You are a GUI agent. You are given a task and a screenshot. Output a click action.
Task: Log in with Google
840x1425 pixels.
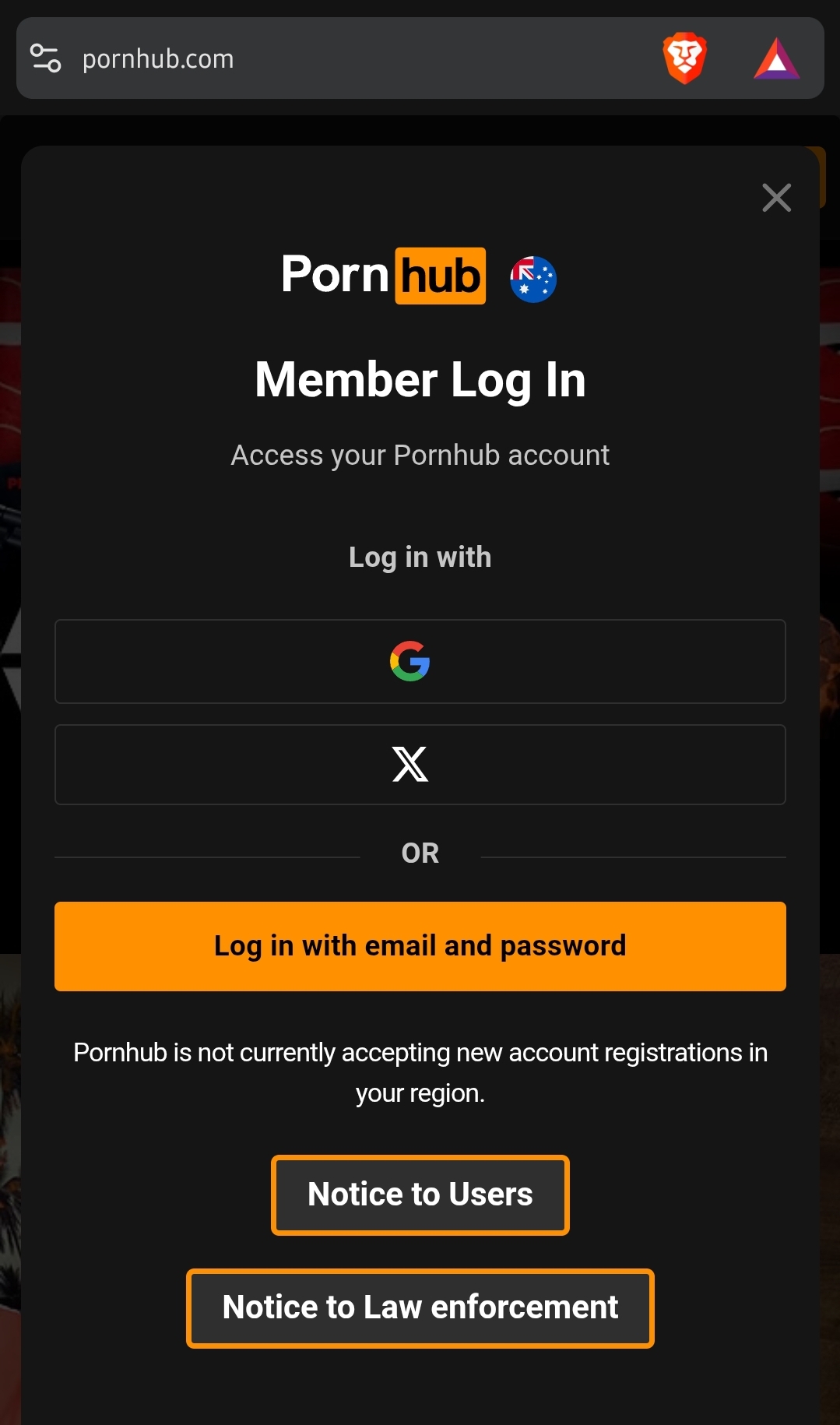(x=420, y=661)
